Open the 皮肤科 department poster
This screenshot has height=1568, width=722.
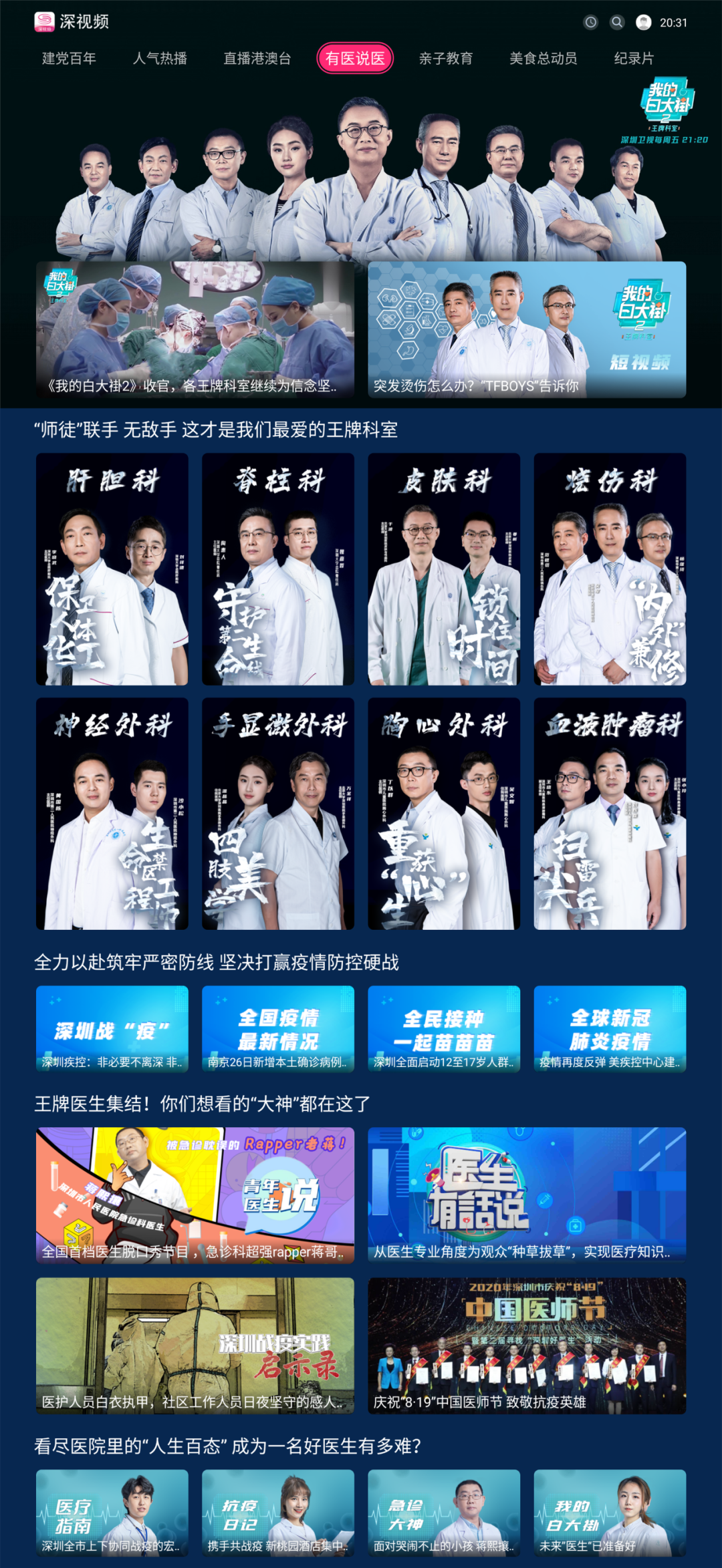(444, 569)
